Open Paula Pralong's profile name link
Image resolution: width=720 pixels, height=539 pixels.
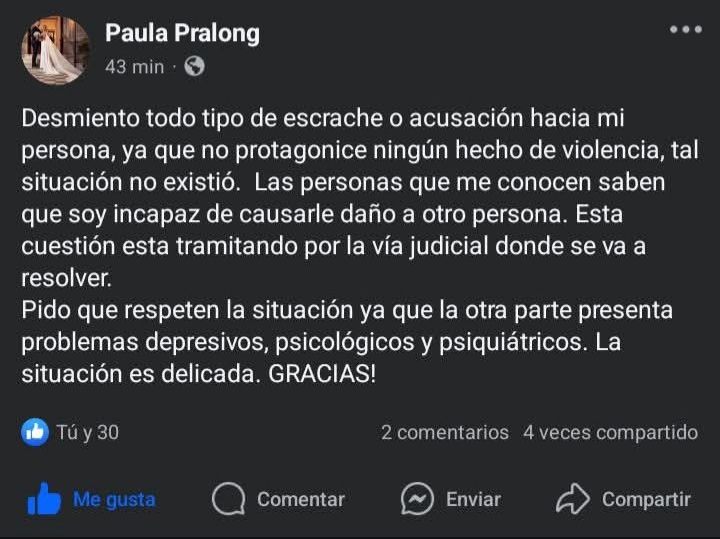(182, 33)
